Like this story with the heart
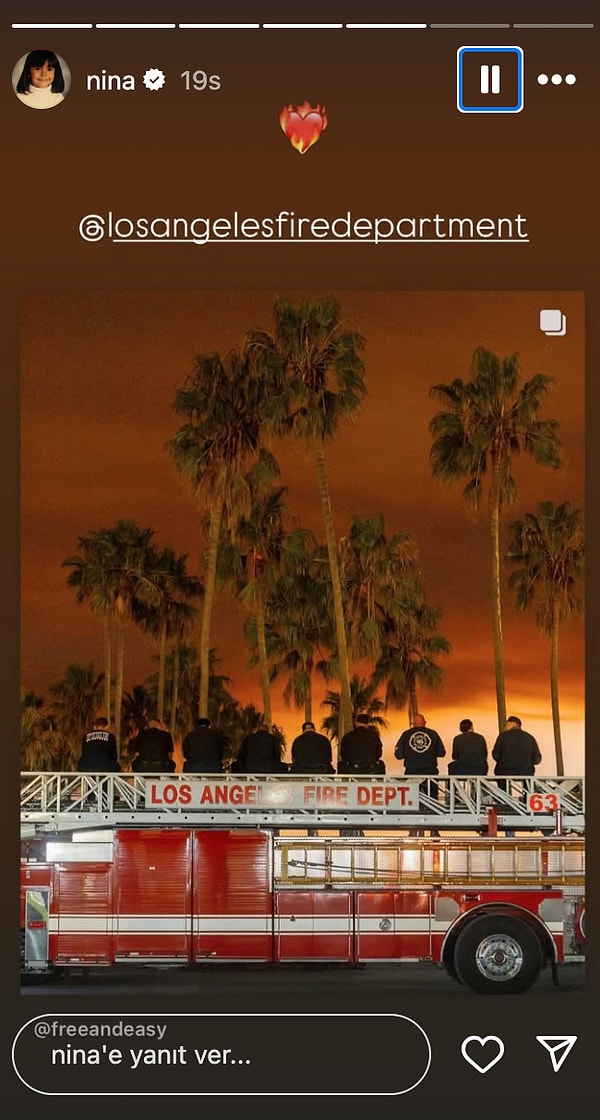The height and width of the screenshot is (1120, 600). 482,1054
